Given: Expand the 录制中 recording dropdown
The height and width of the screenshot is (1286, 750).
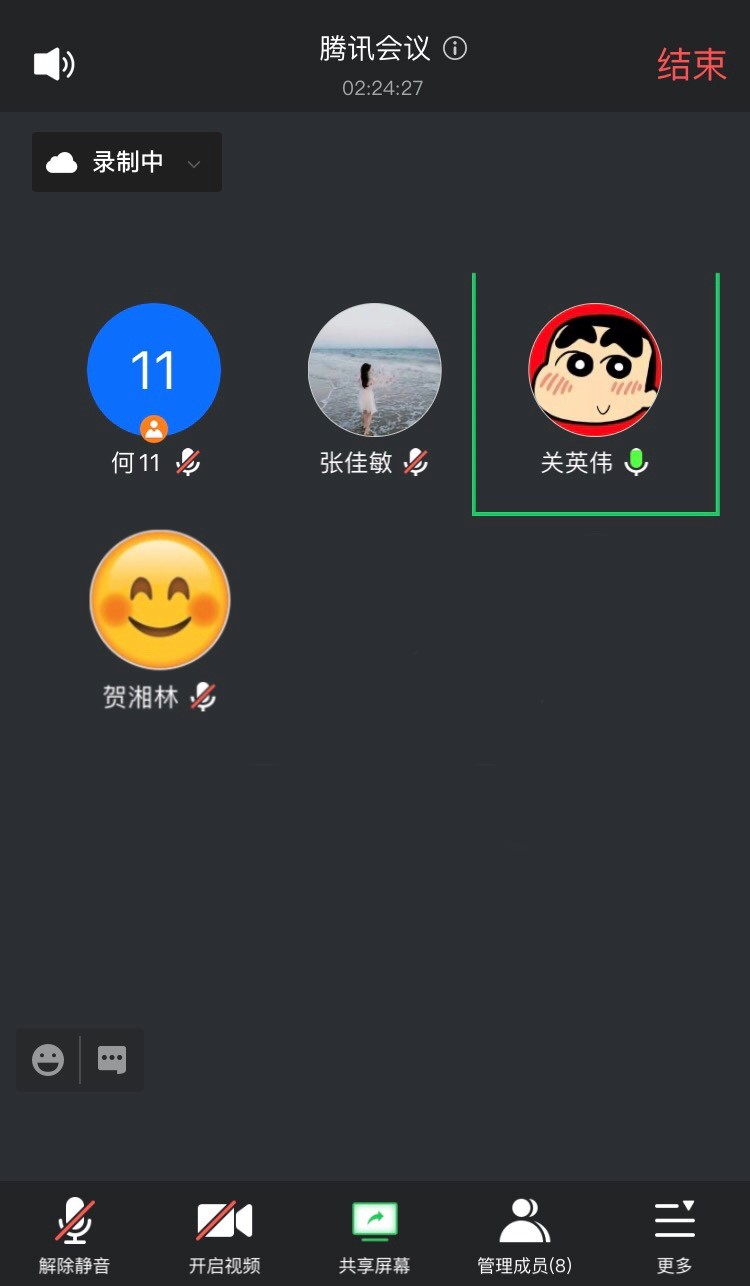Looking at the screenshot, I should click(127, 162).
